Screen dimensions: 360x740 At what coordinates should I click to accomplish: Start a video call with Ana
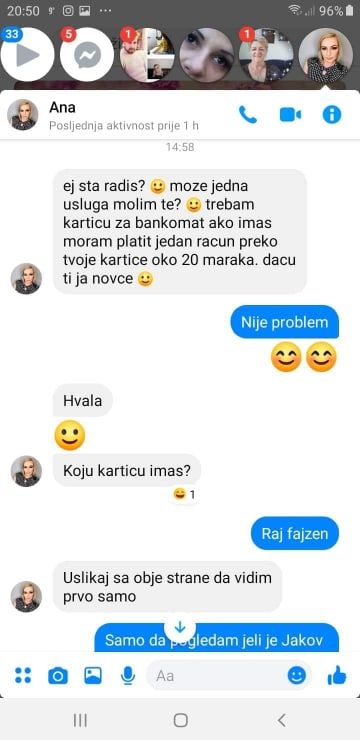[x=290, y=115]
